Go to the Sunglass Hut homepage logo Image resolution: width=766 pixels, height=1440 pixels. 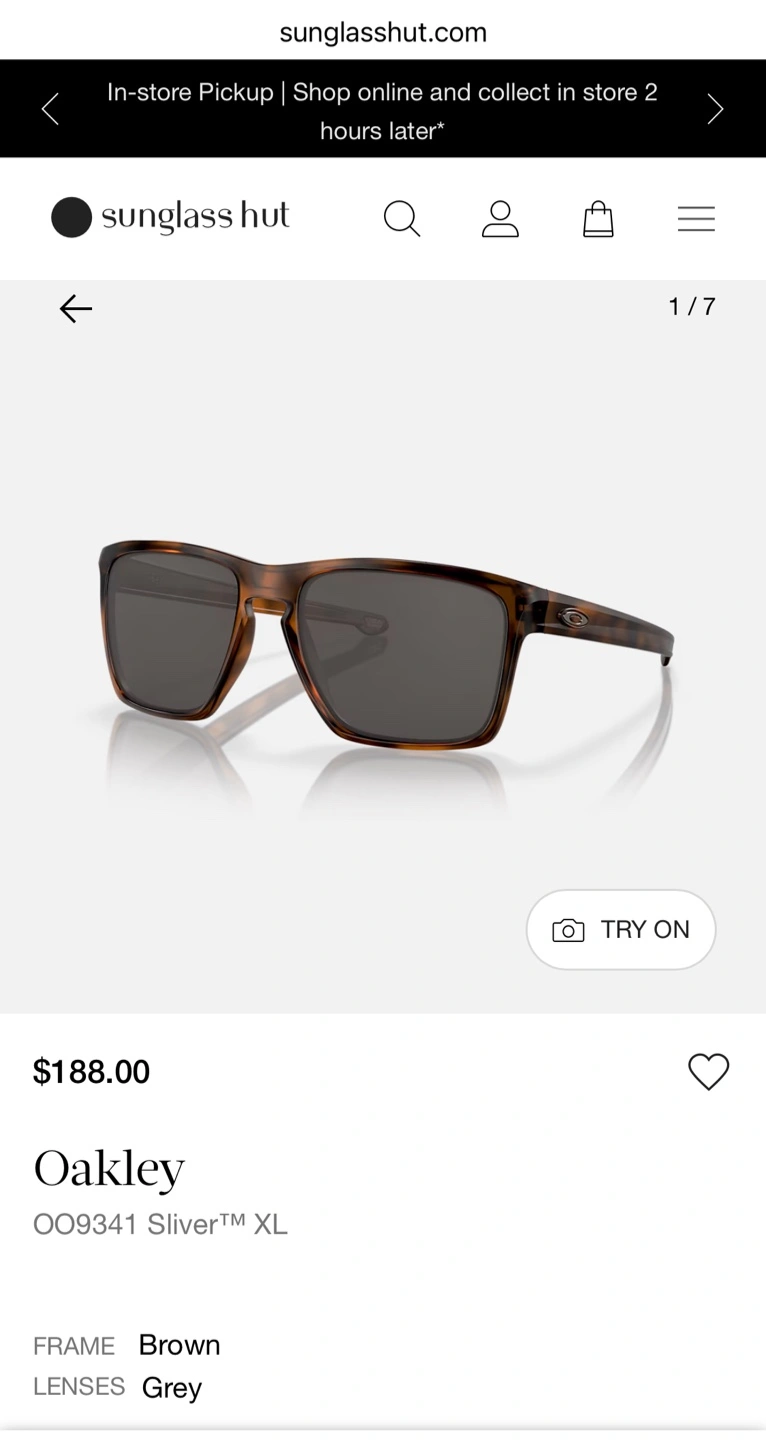[171, 217]
